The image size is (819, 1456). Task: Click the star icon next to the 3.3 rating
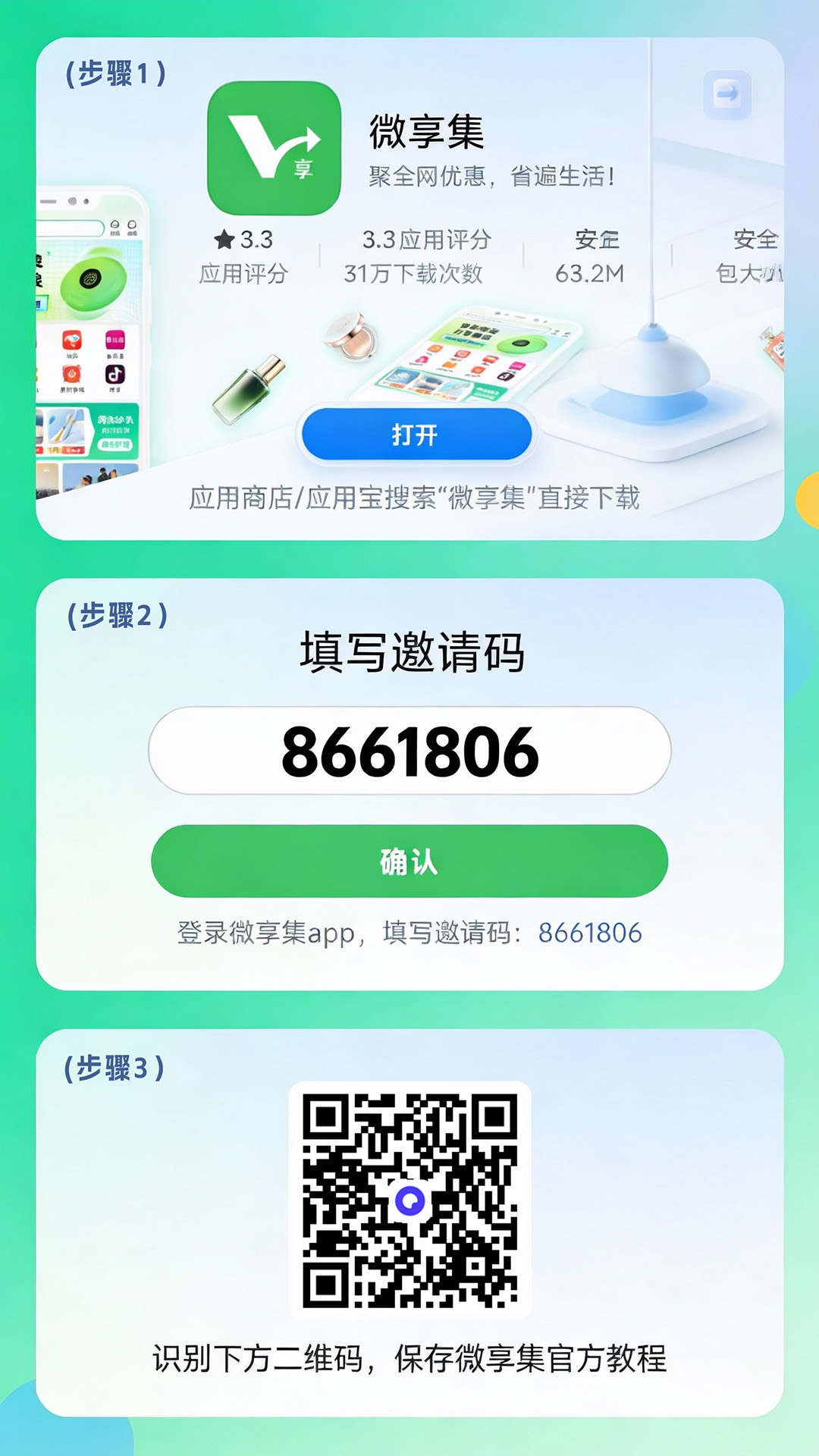(222, 239)
